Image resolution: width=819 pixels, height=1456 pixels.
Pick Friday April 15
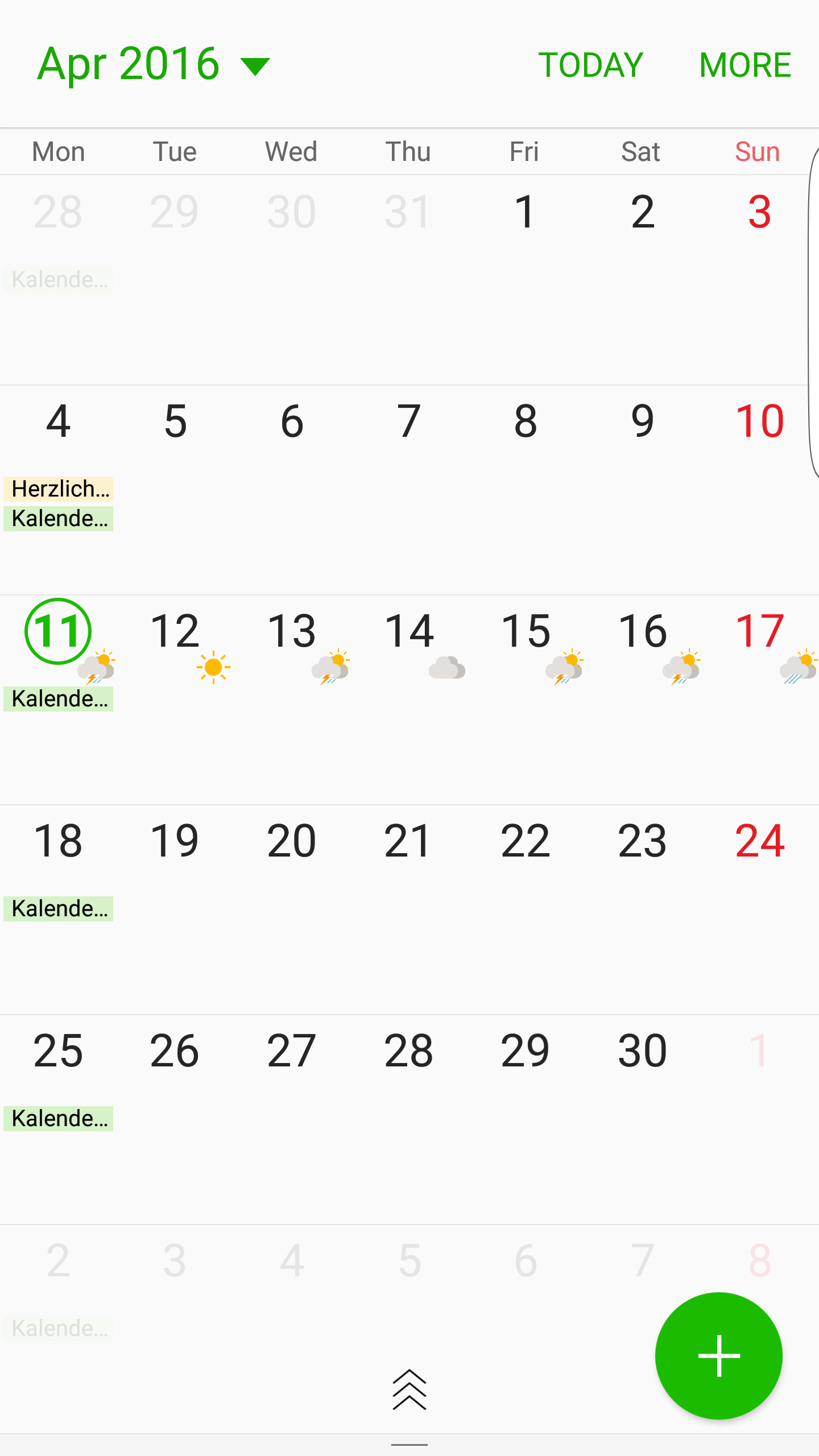[526, 631]
